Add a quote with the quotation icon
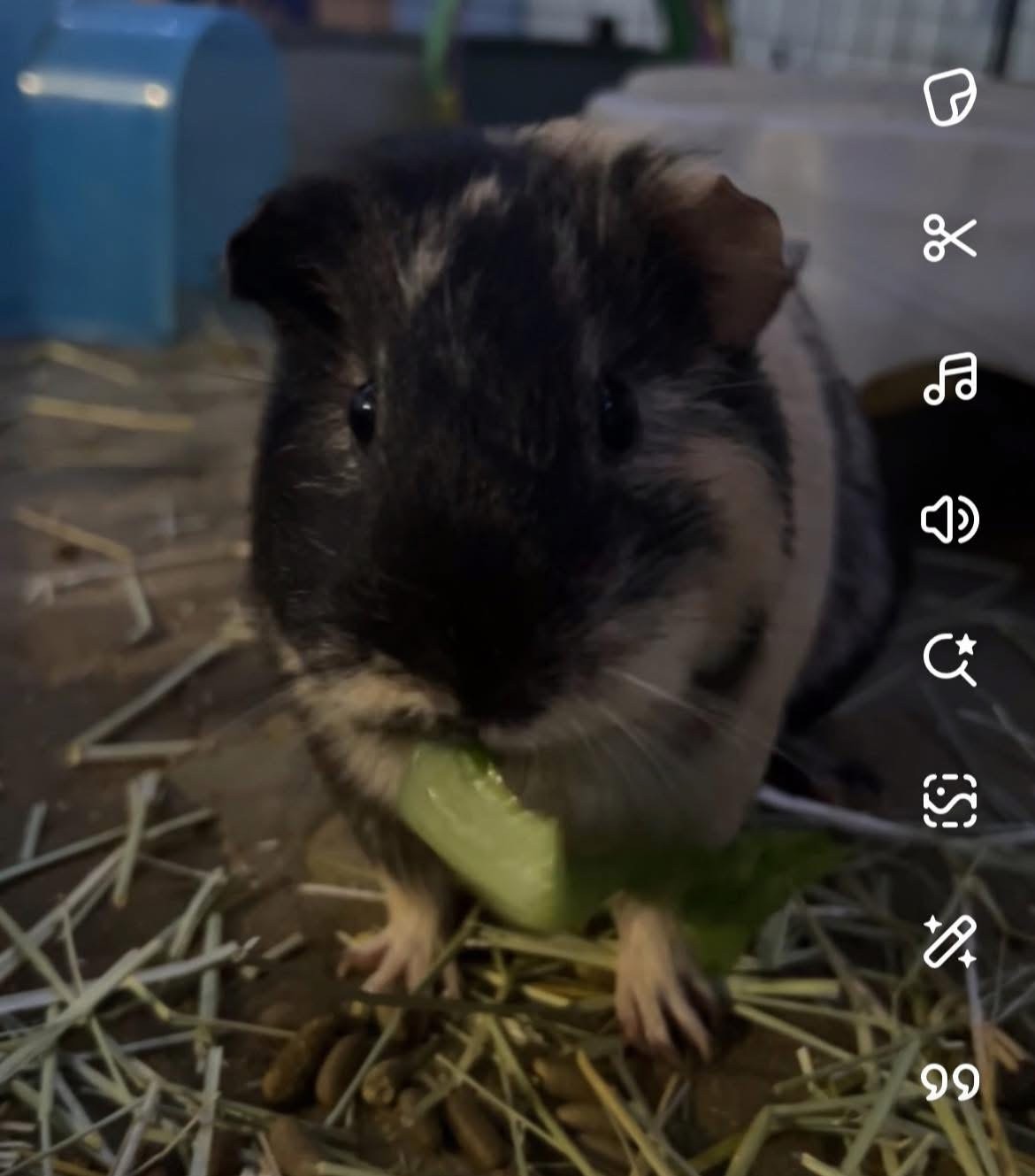The width and height of the screenshot is (1035, 1176). [949, 1081]
